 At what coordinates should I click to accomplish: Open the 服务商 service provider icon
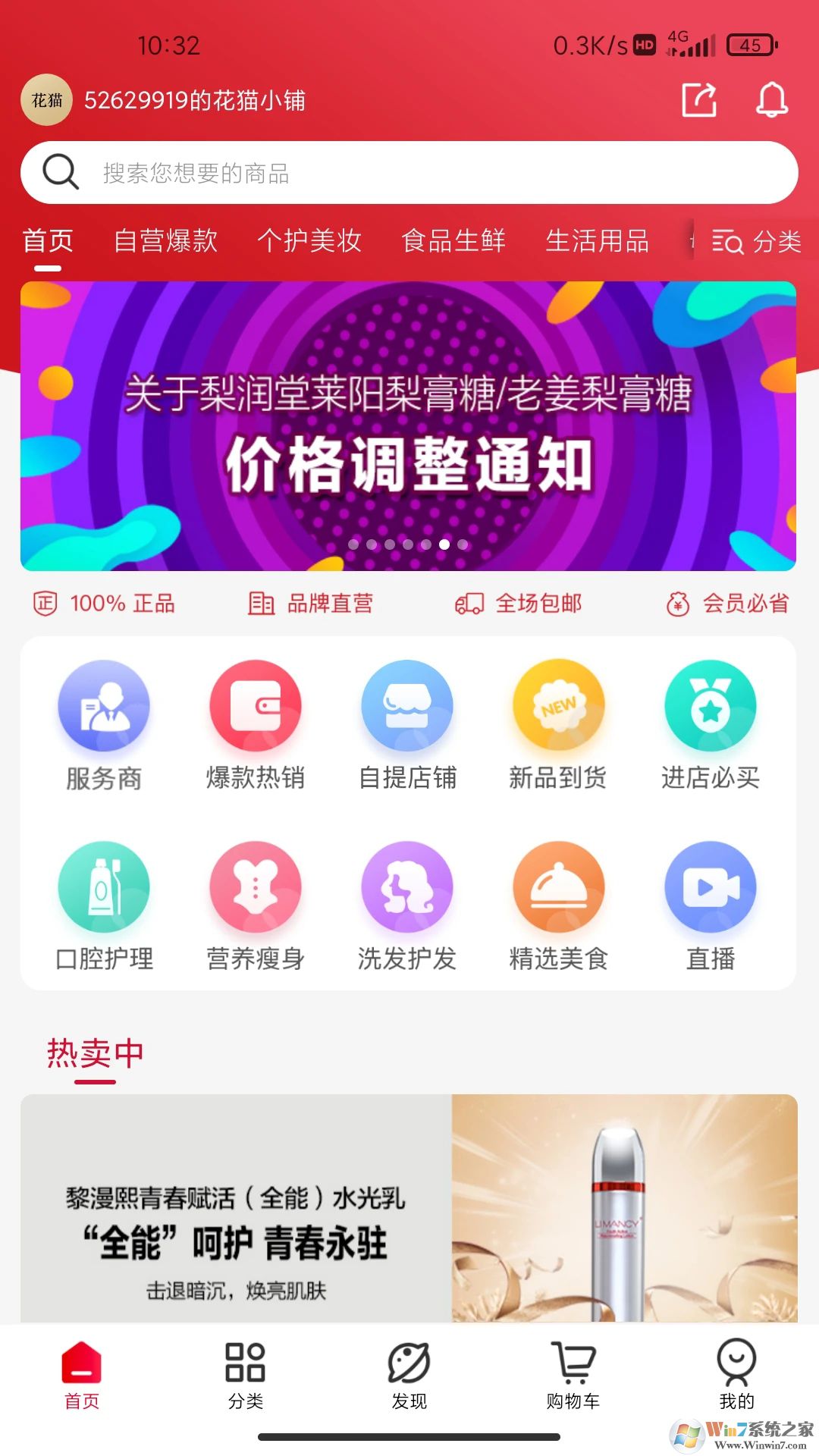(105, 705)
